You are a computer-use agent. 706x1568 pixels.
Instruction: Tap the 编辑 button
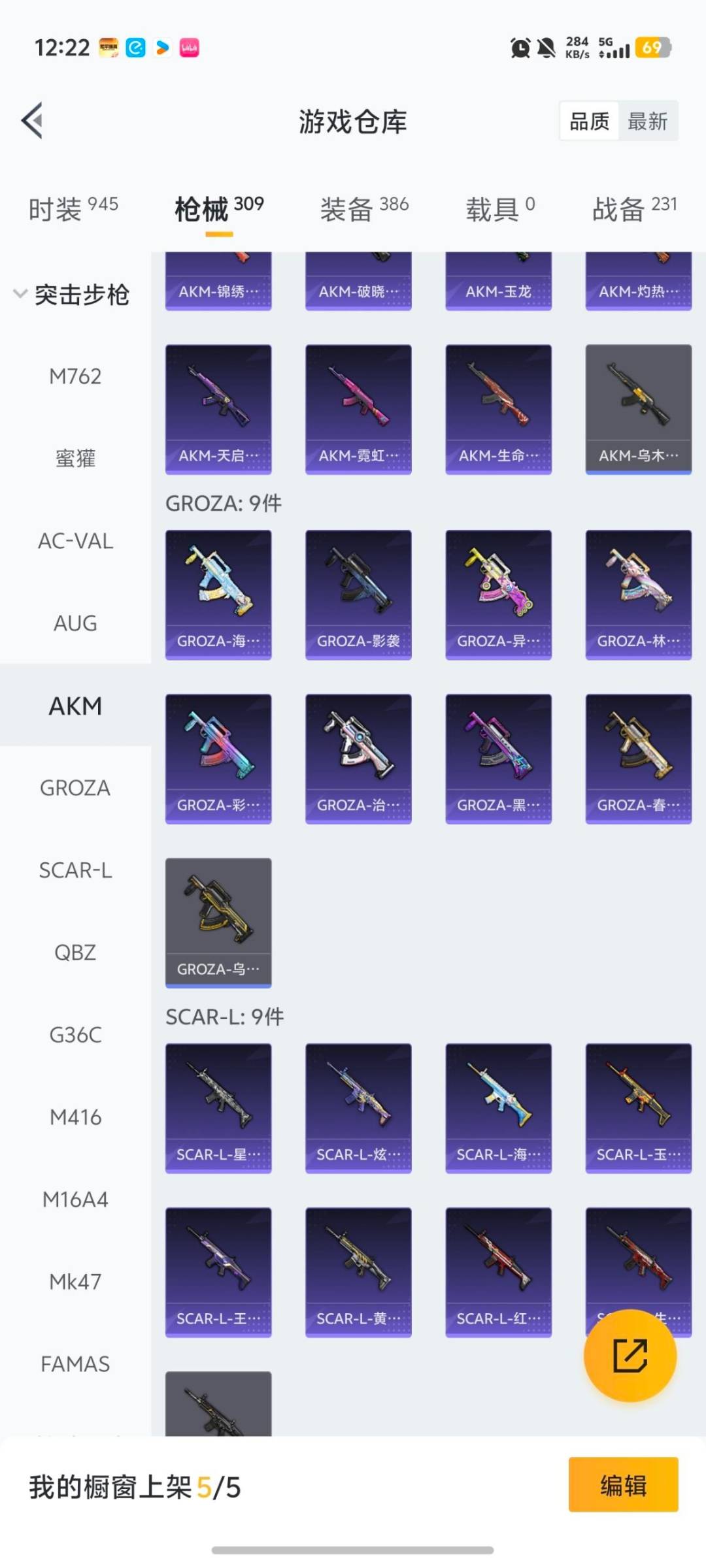pyautogui.click(x=622, y=1485)
